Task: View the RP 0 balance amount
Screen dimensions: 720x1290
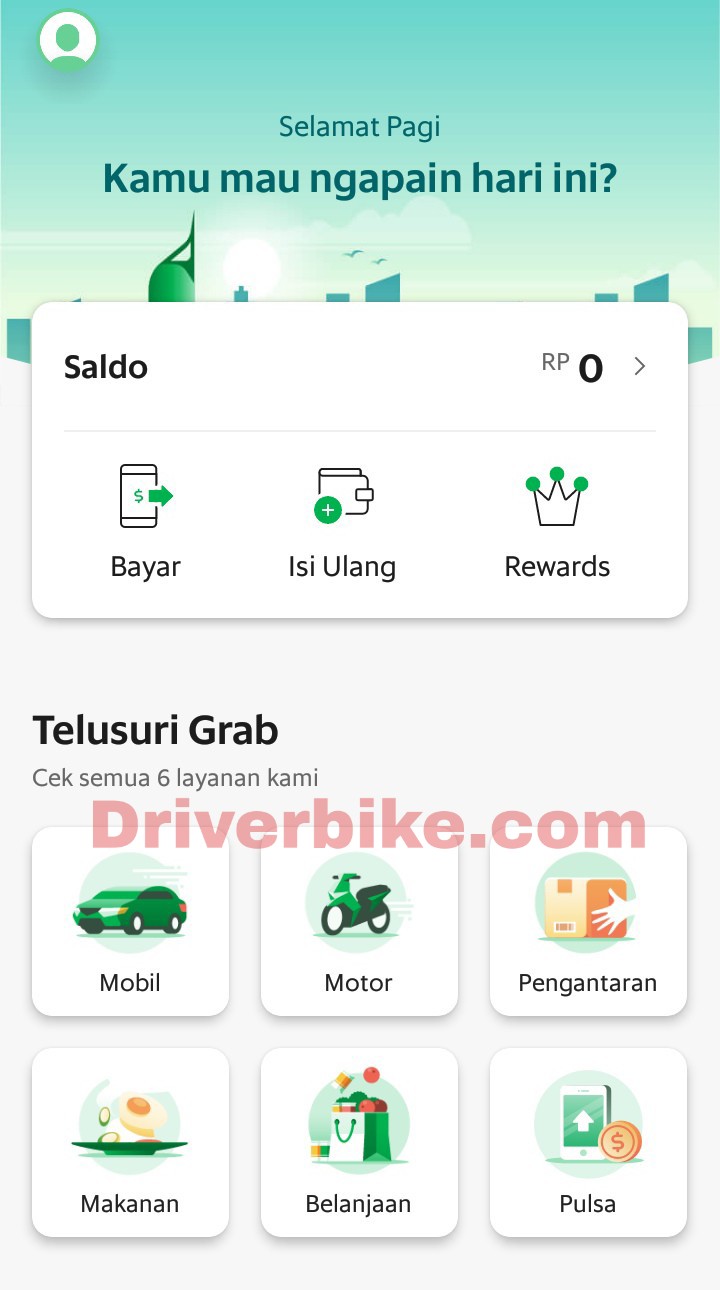Action: [x=575, y=368]
